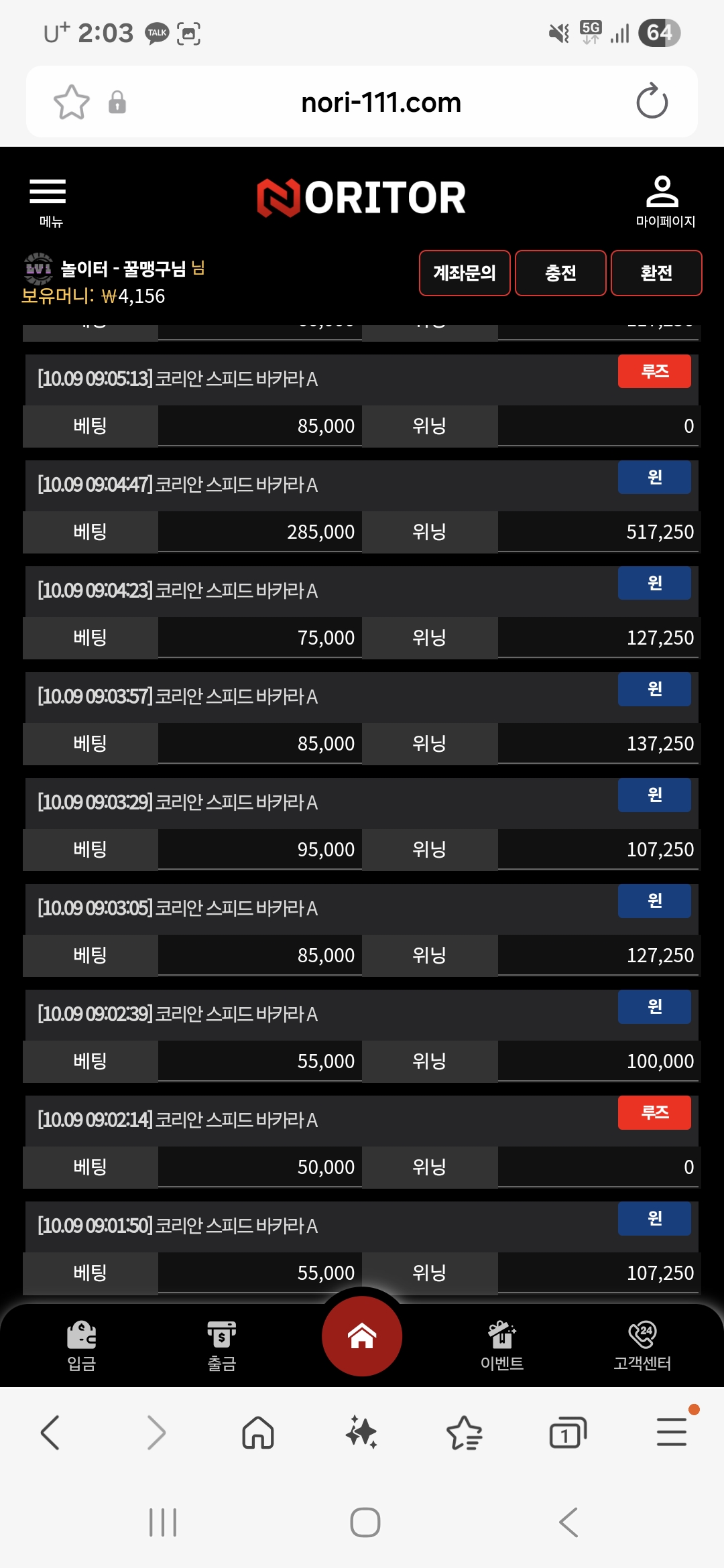Bookmark page with address bar star

(72, 102)
